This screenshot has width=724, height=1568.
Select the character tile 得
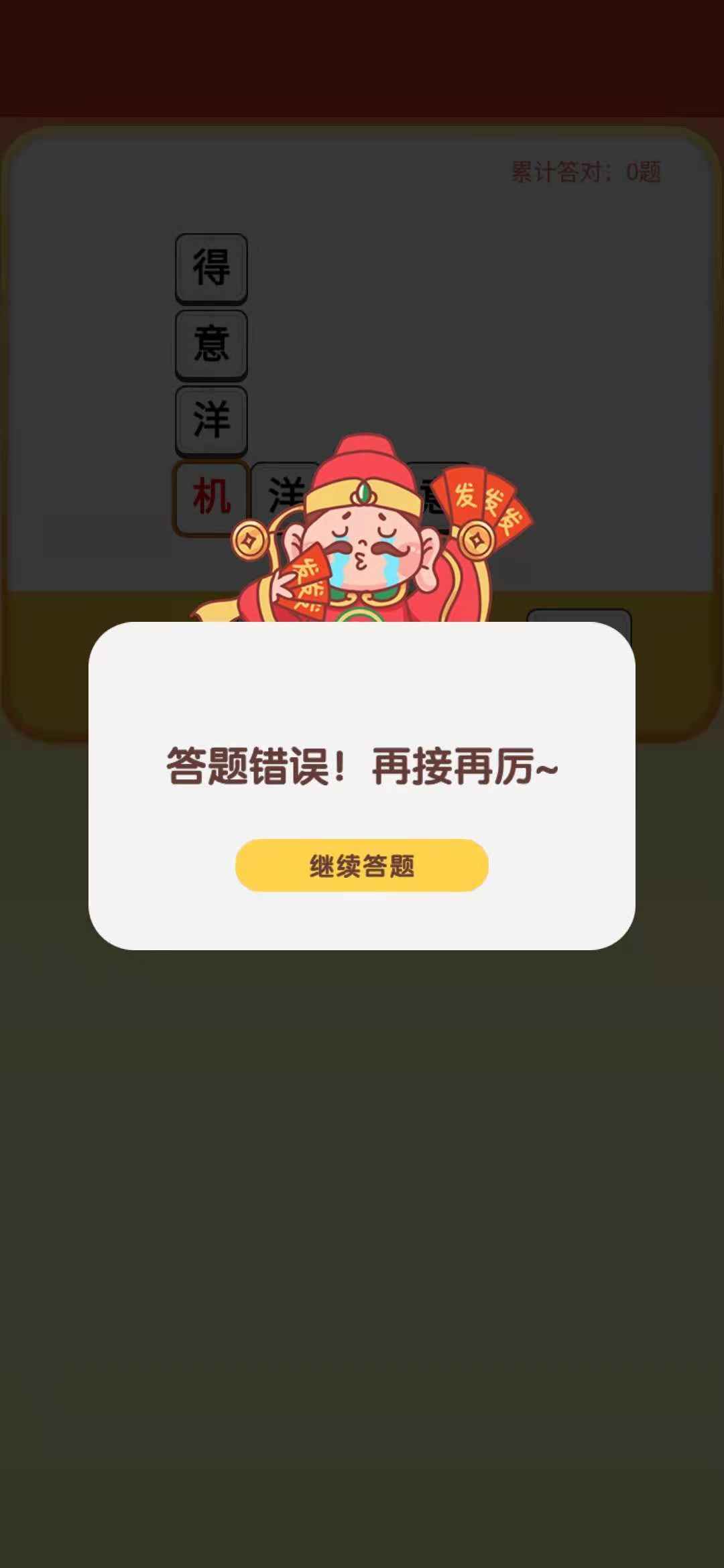click(210, 269)
